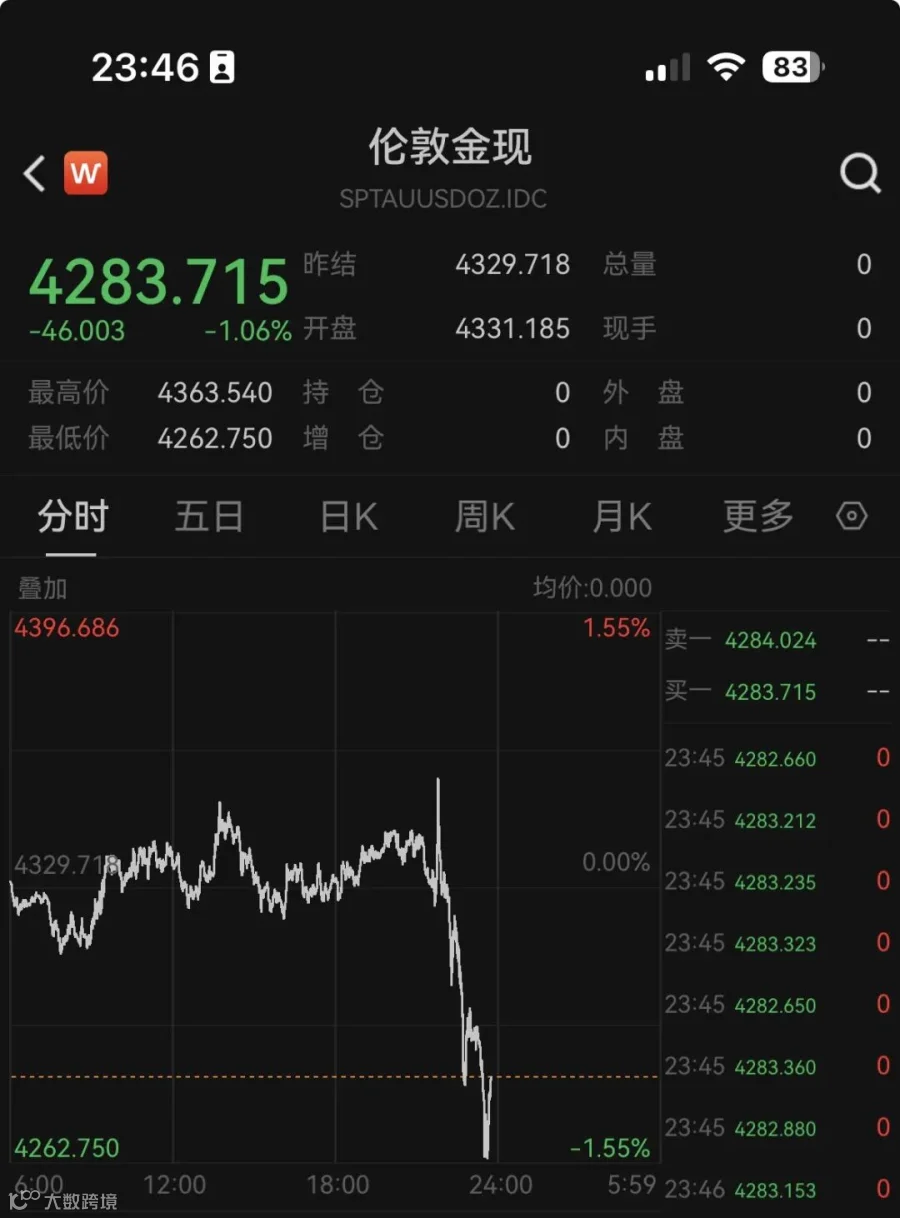Open chart settings hexagon icon
Image resolution: width=900 pixels, height=1218 pixels.
[851, 517]
